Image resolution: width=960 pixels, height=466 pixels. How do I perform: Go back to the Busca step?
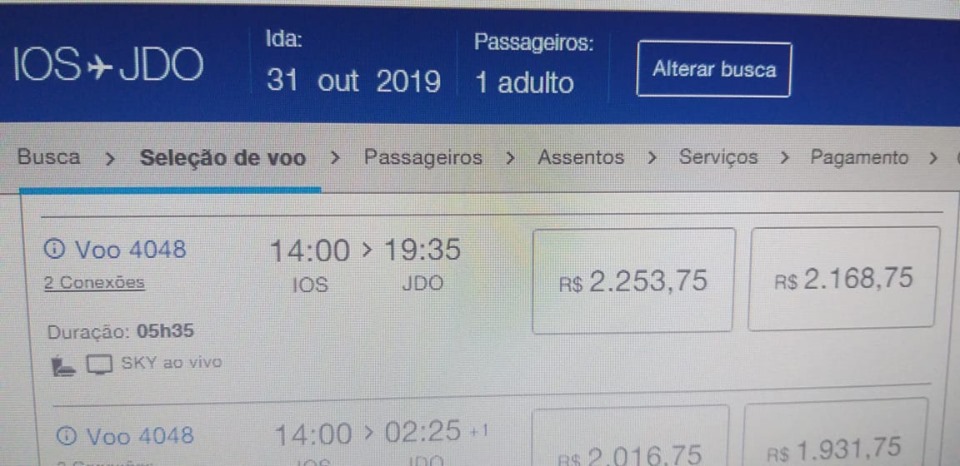pos(49,157)
